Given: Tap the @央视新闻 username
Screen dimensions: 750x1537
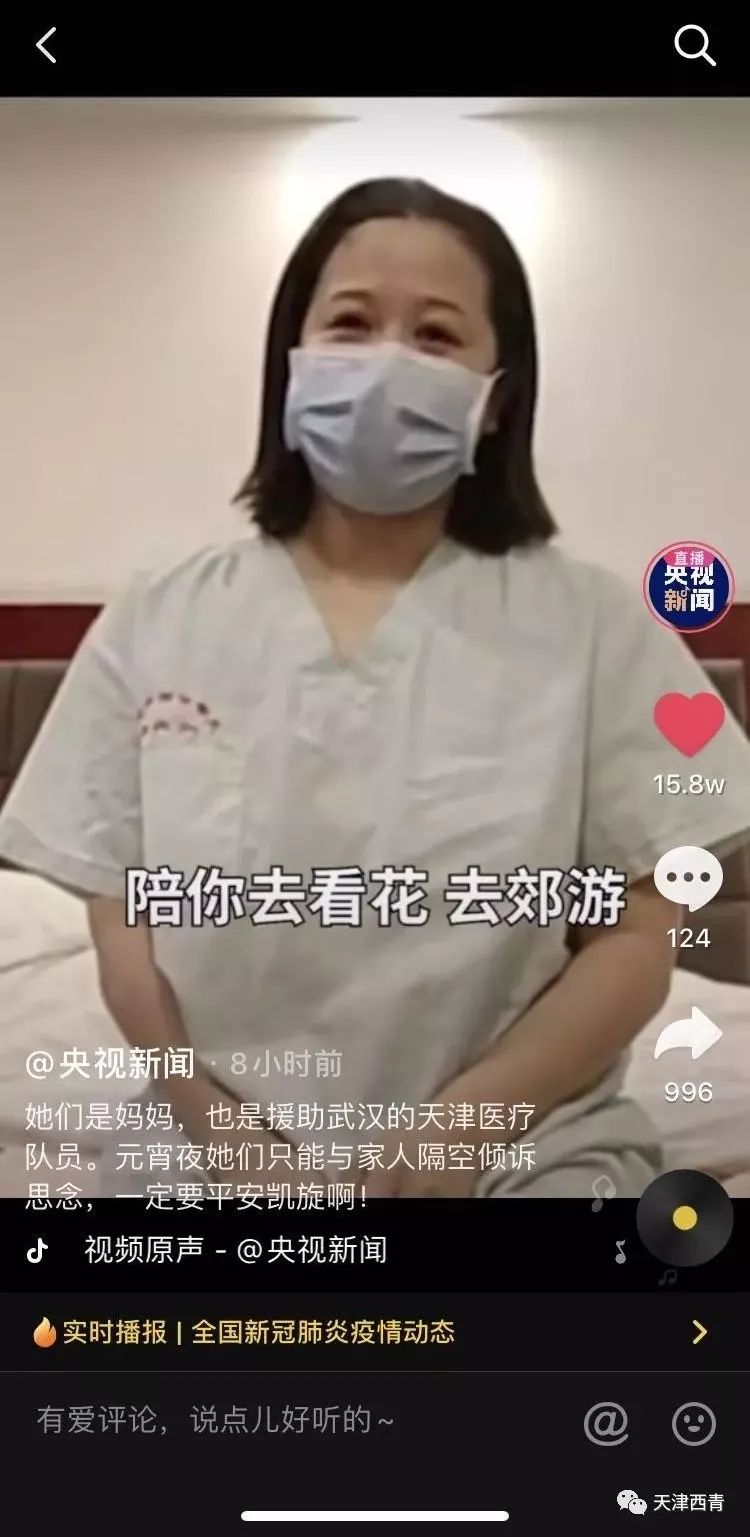Looking at the screenshot, I should (110, 1064).
